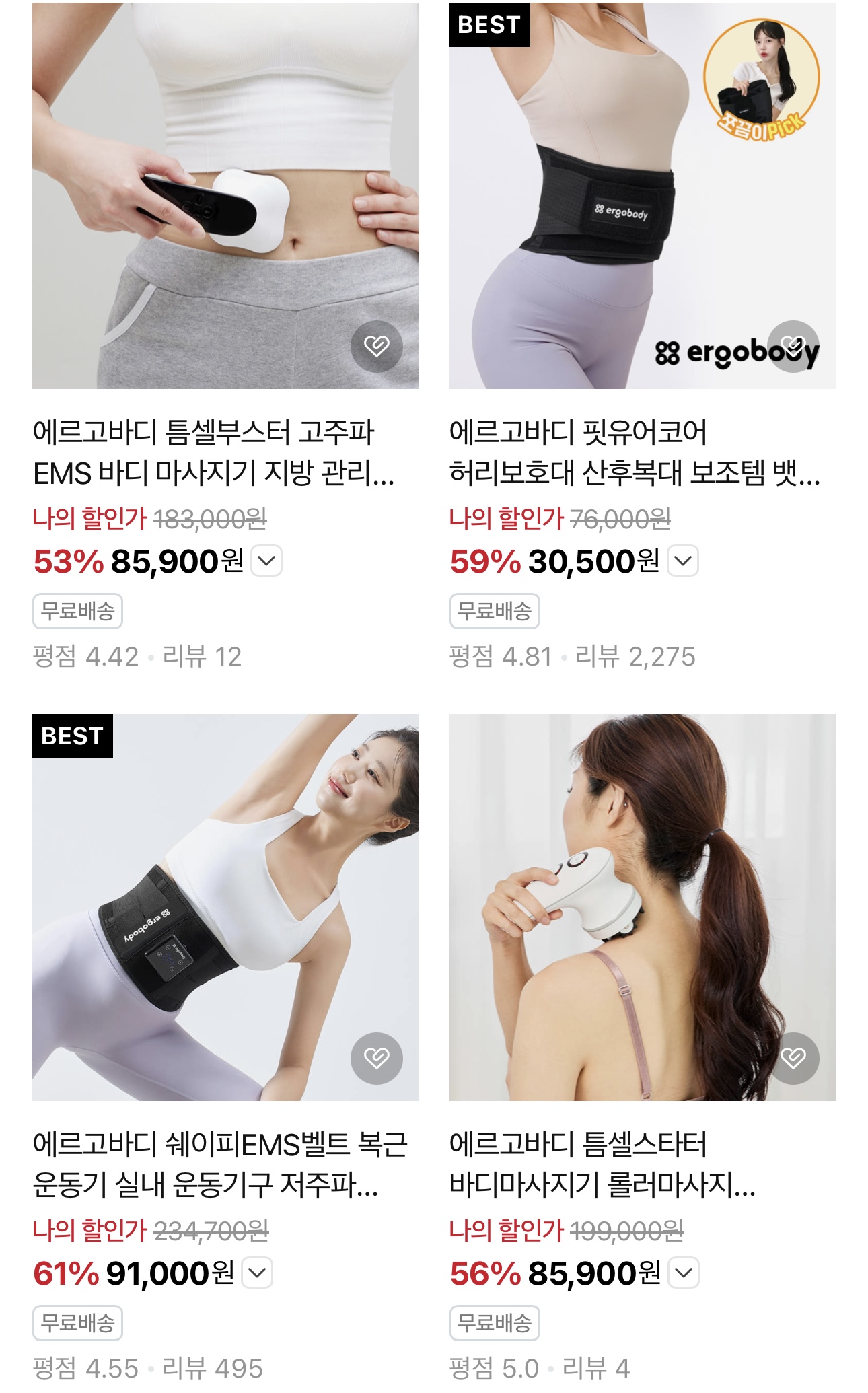Expand price details next to 85,900원 for 튼셀스타터
Image resolution: width=868 pixels, height=1393 pixels.
coord(684,1273)
